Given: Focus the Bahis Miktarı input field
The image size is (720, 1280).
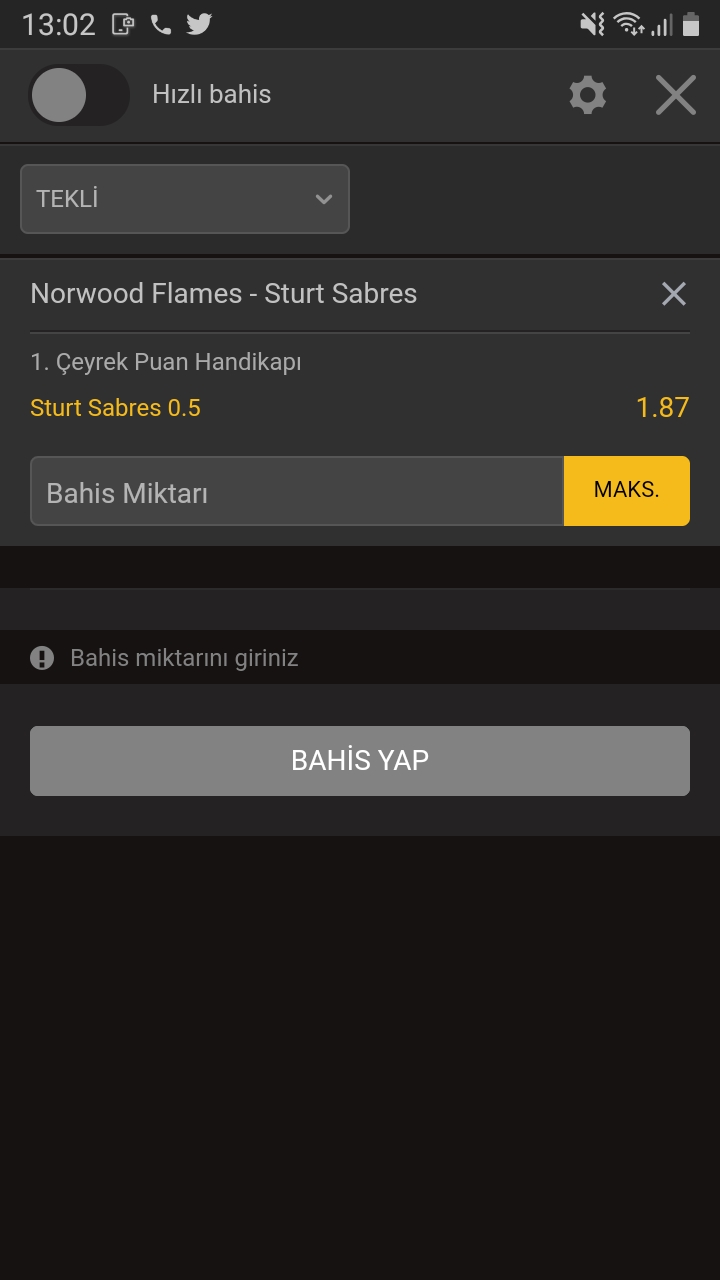Looking at the screenshot, I should coord(297,492).
